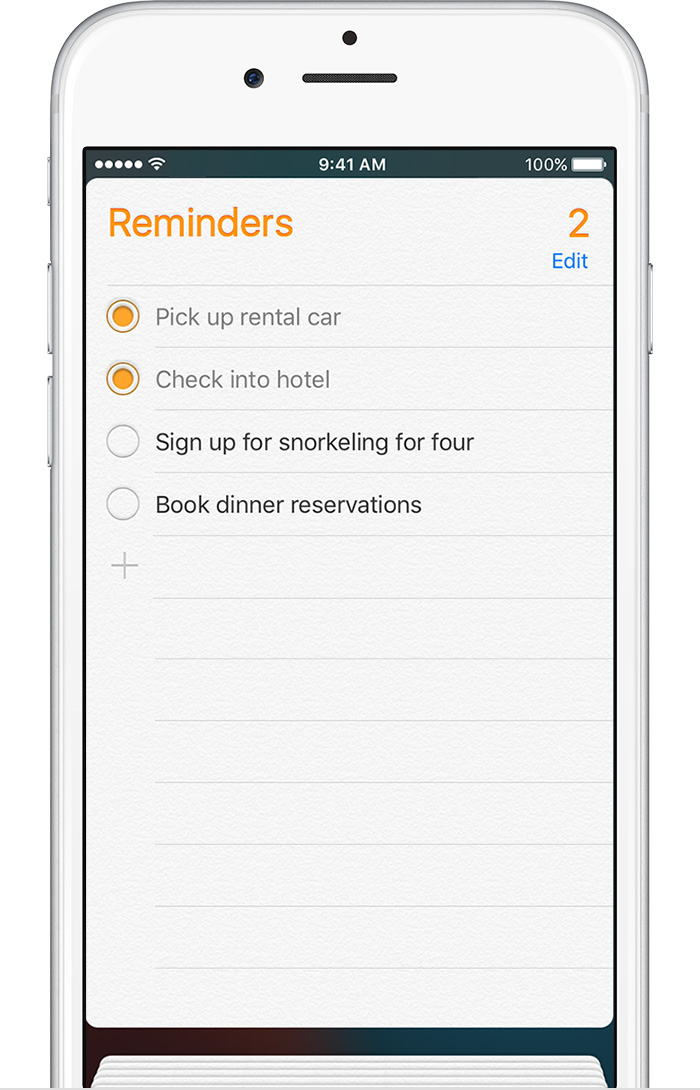
Task: Complete the Book dinner reservations reminder
Action: pos(123,504)
